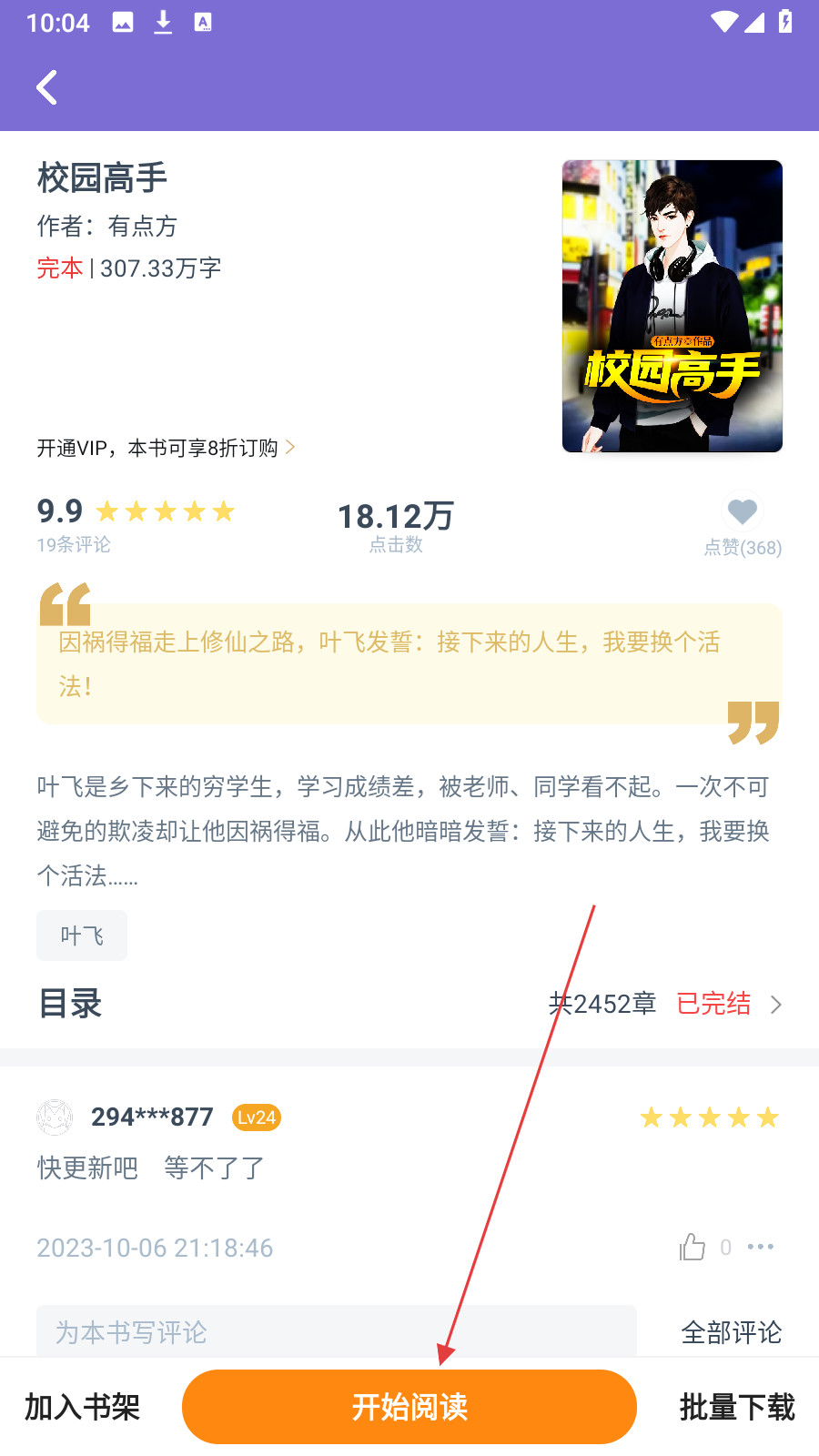Open the VIP 8折订购 offer link
Viewport: 819px width, 1456px height.
tap(166, 448)
